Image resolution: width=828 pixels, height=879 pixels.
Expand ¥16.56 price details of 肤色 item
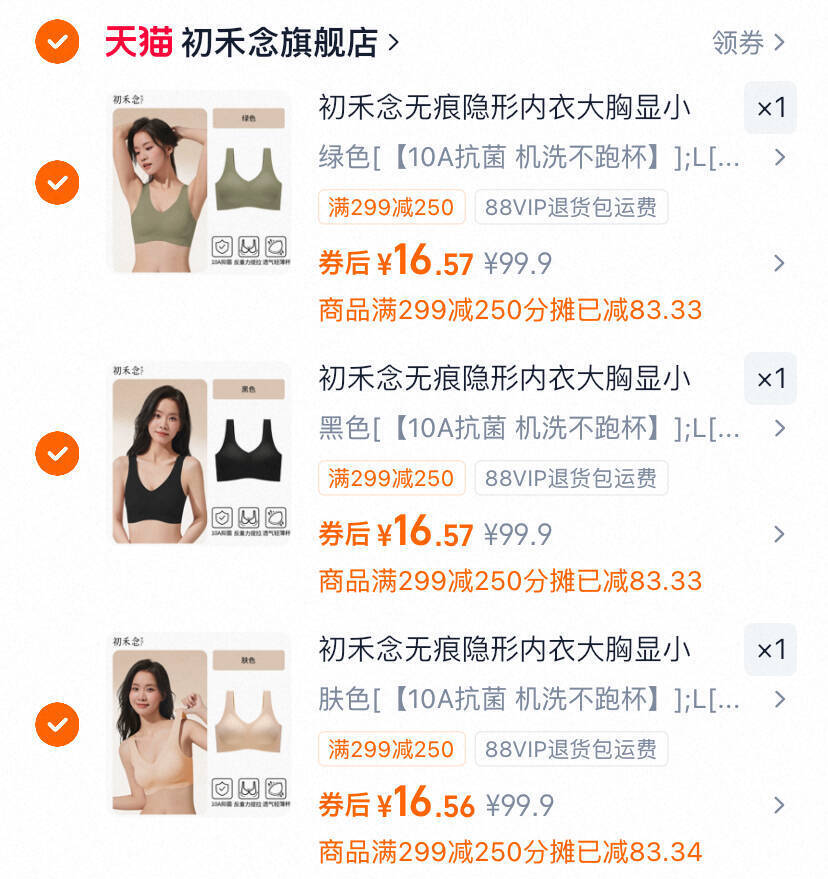click(x=779, y=806)
